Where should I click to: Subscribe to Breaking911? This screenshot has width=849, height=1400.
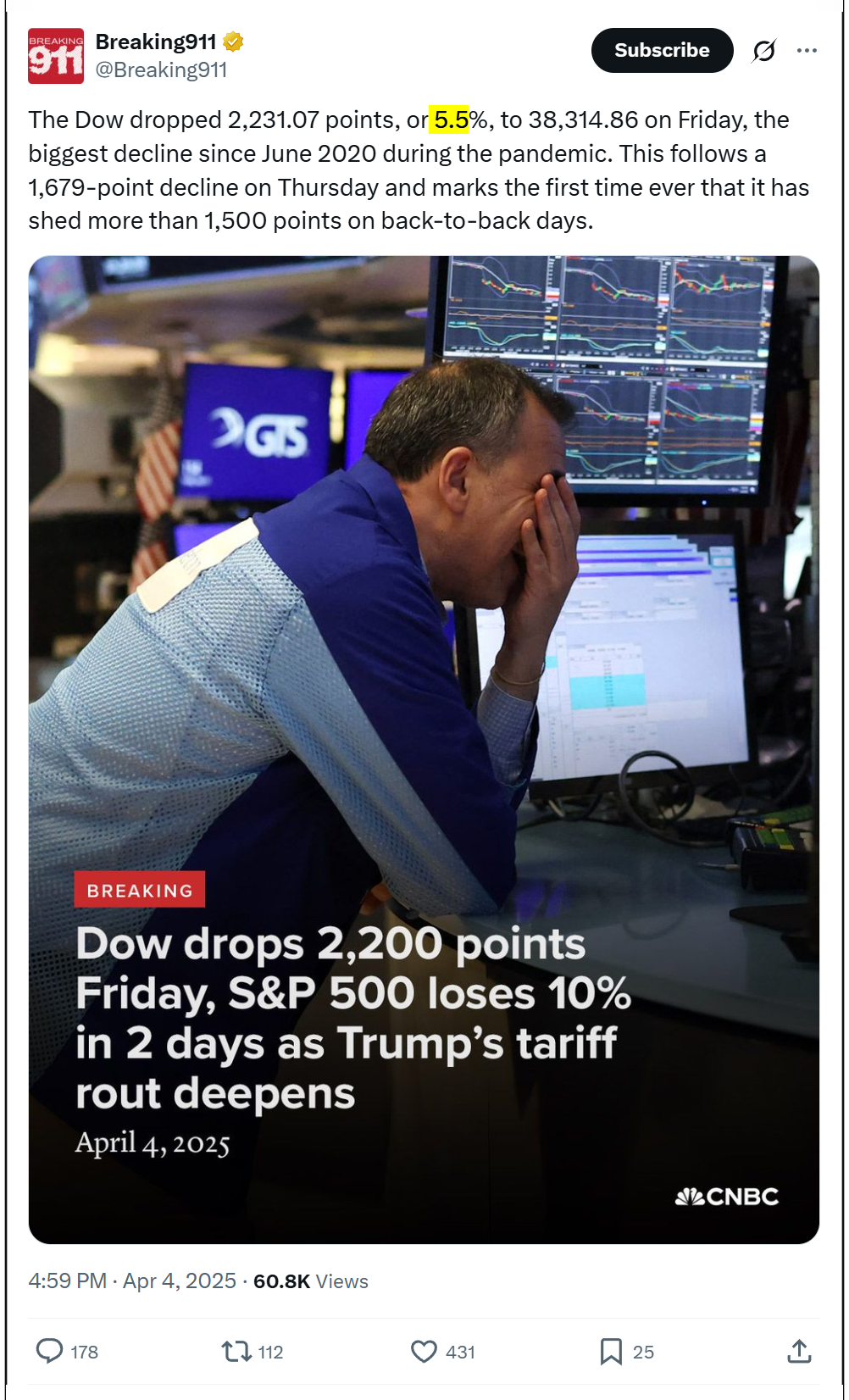pyautogui.click(x=662, y=50)
